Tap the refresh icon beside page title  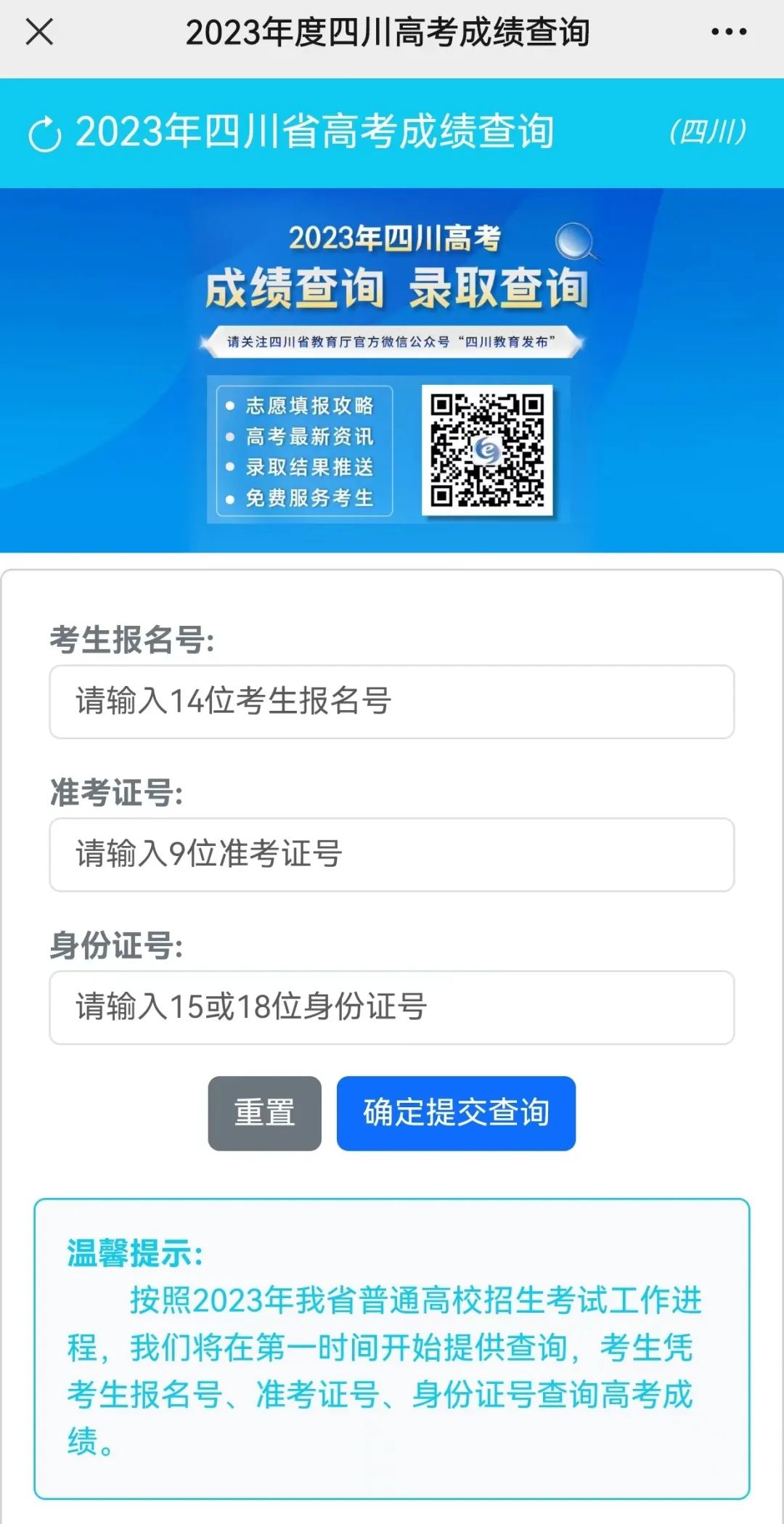[x=45, y=134]
